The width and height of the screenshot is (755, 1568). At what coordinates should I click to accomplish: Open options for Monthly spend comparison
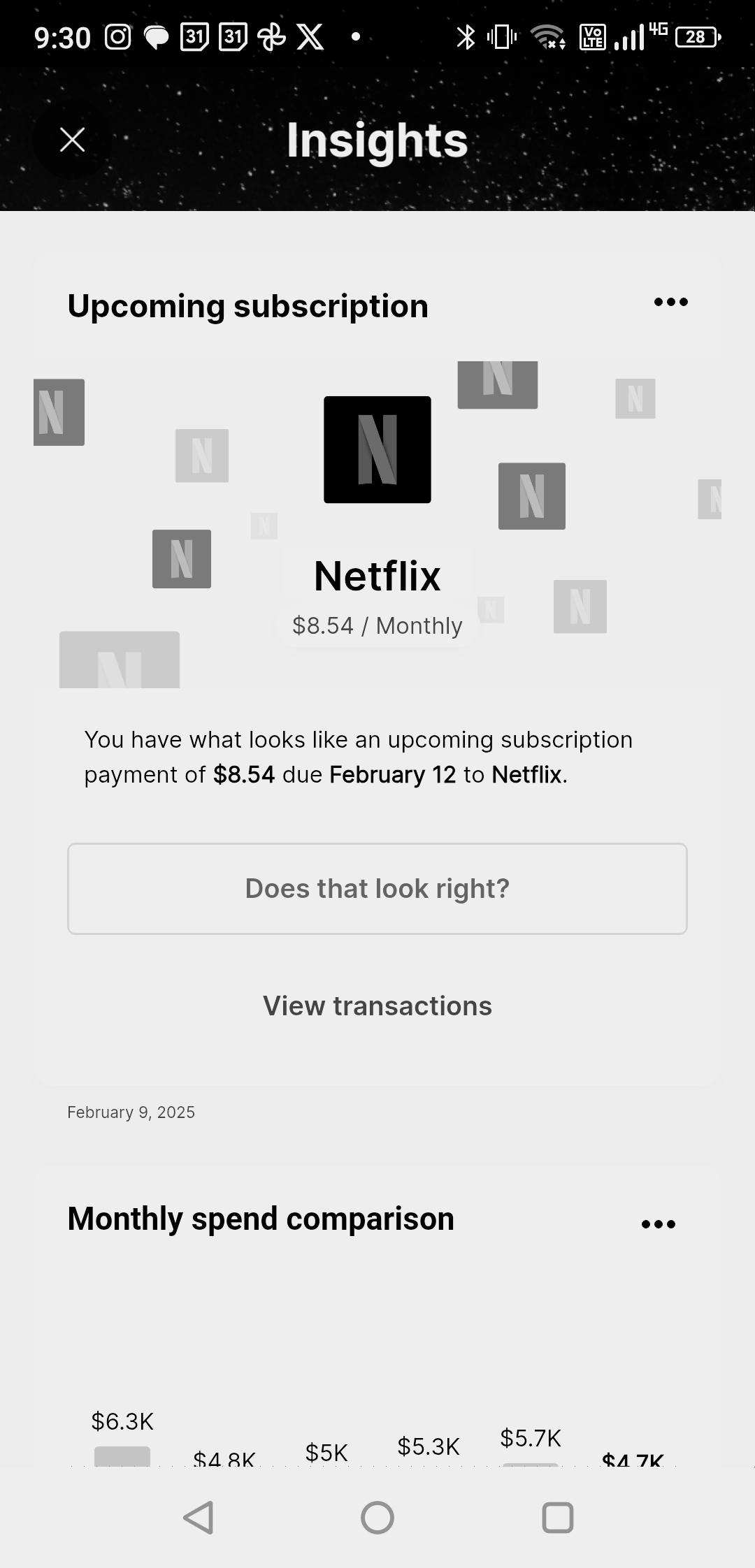(659, 1224)
